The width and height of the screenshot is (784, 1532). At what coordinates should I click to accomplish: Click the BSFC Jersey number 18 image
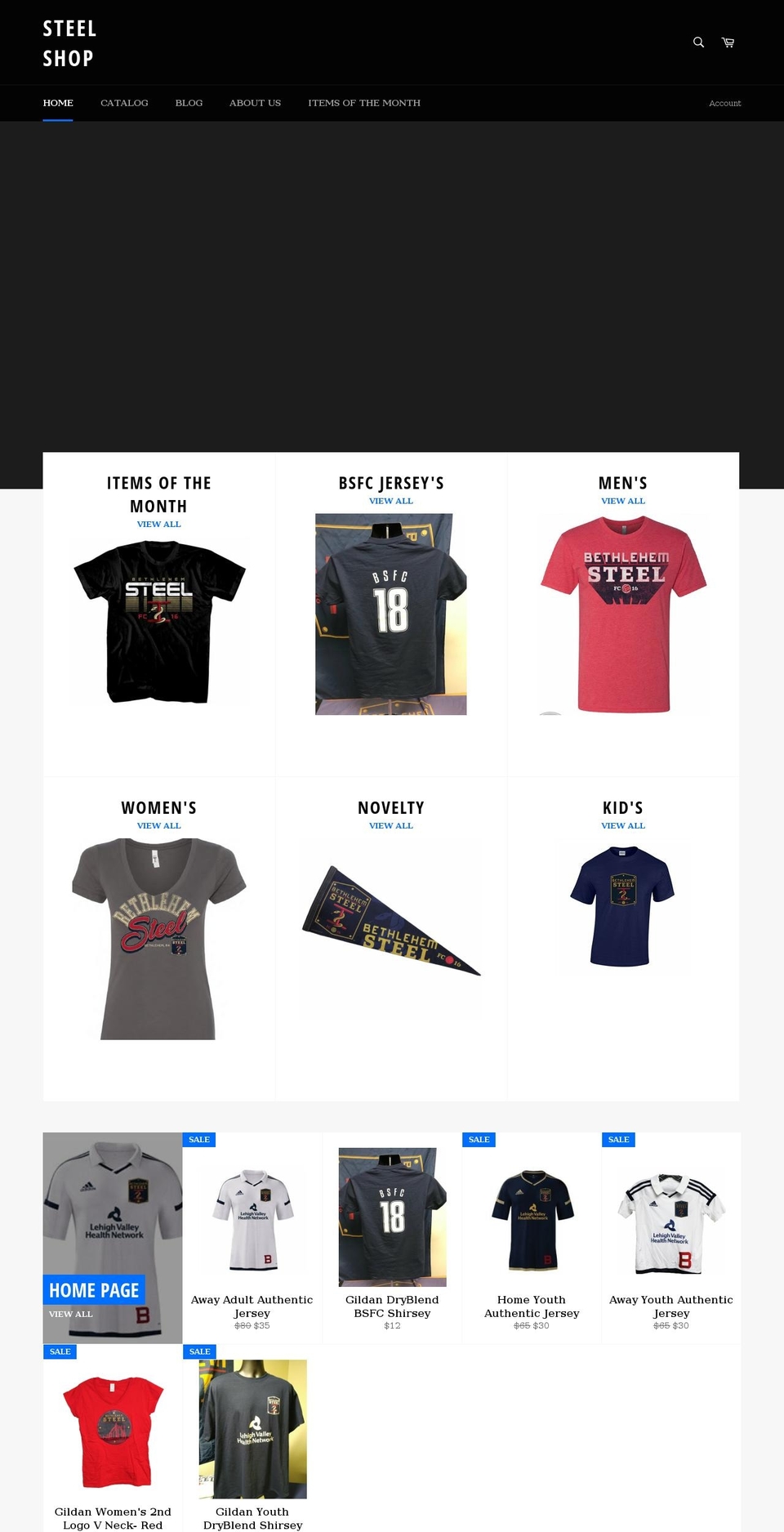point(390,614)
